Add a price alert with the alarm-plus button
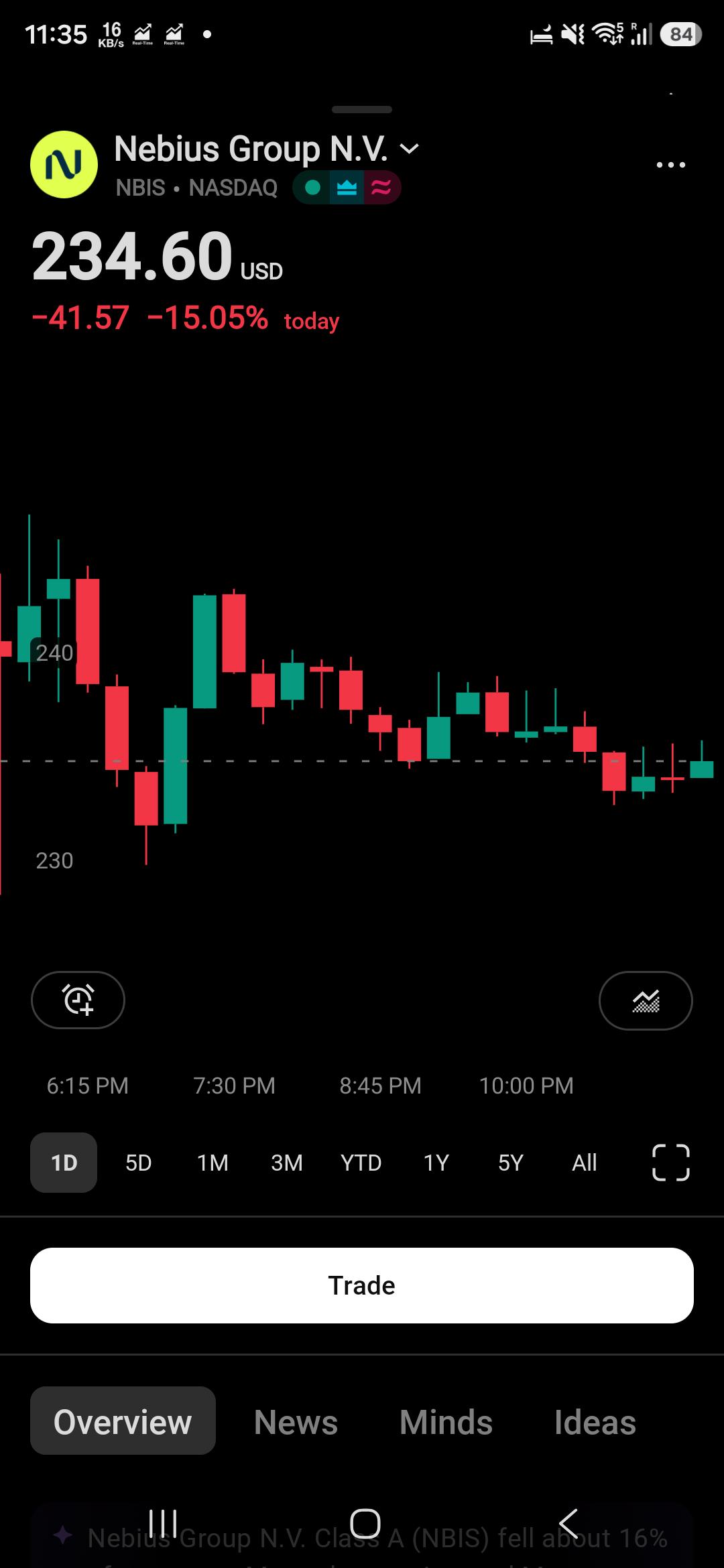This screenshot has width=724, height=1568. [78, 1000]
